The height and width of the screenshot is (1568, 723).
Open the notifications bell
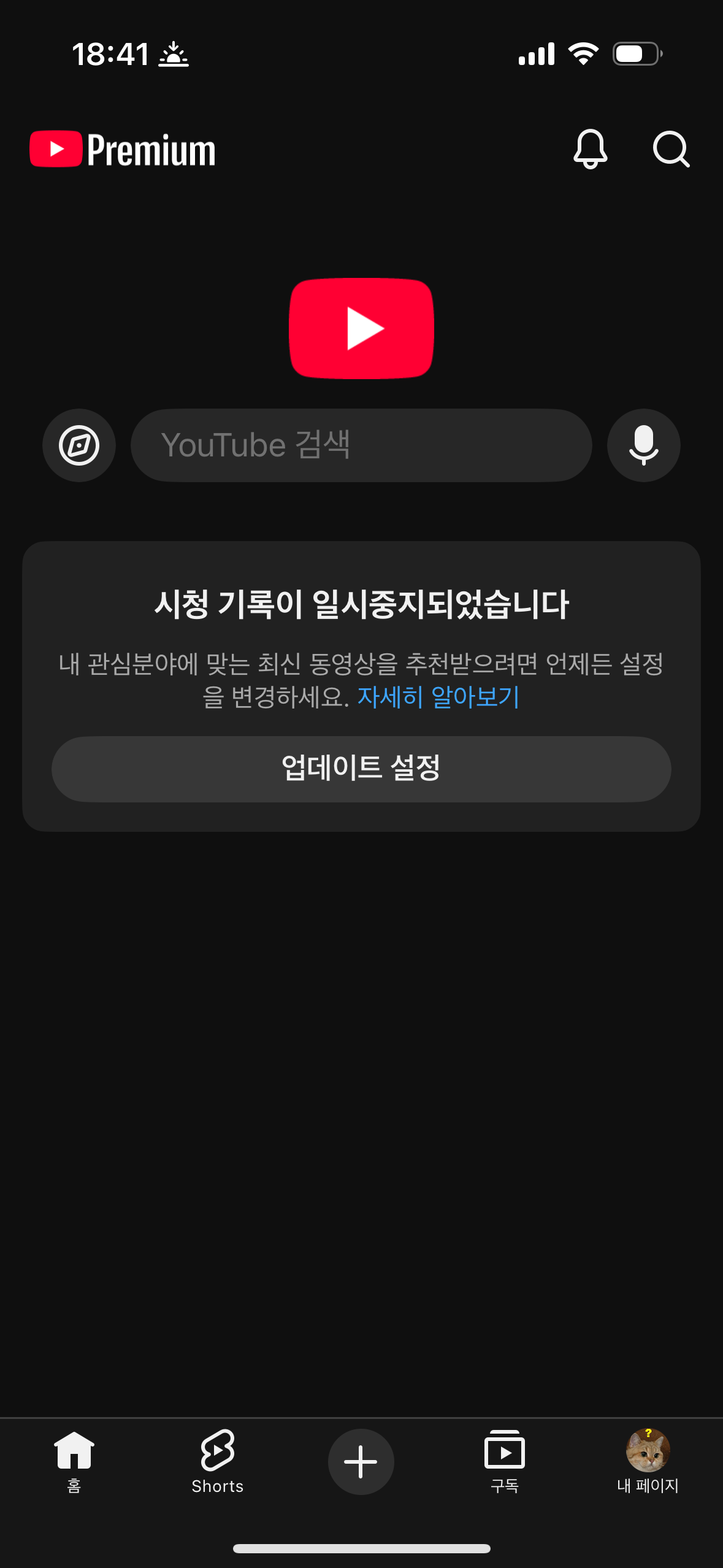[x=590, y=149]
